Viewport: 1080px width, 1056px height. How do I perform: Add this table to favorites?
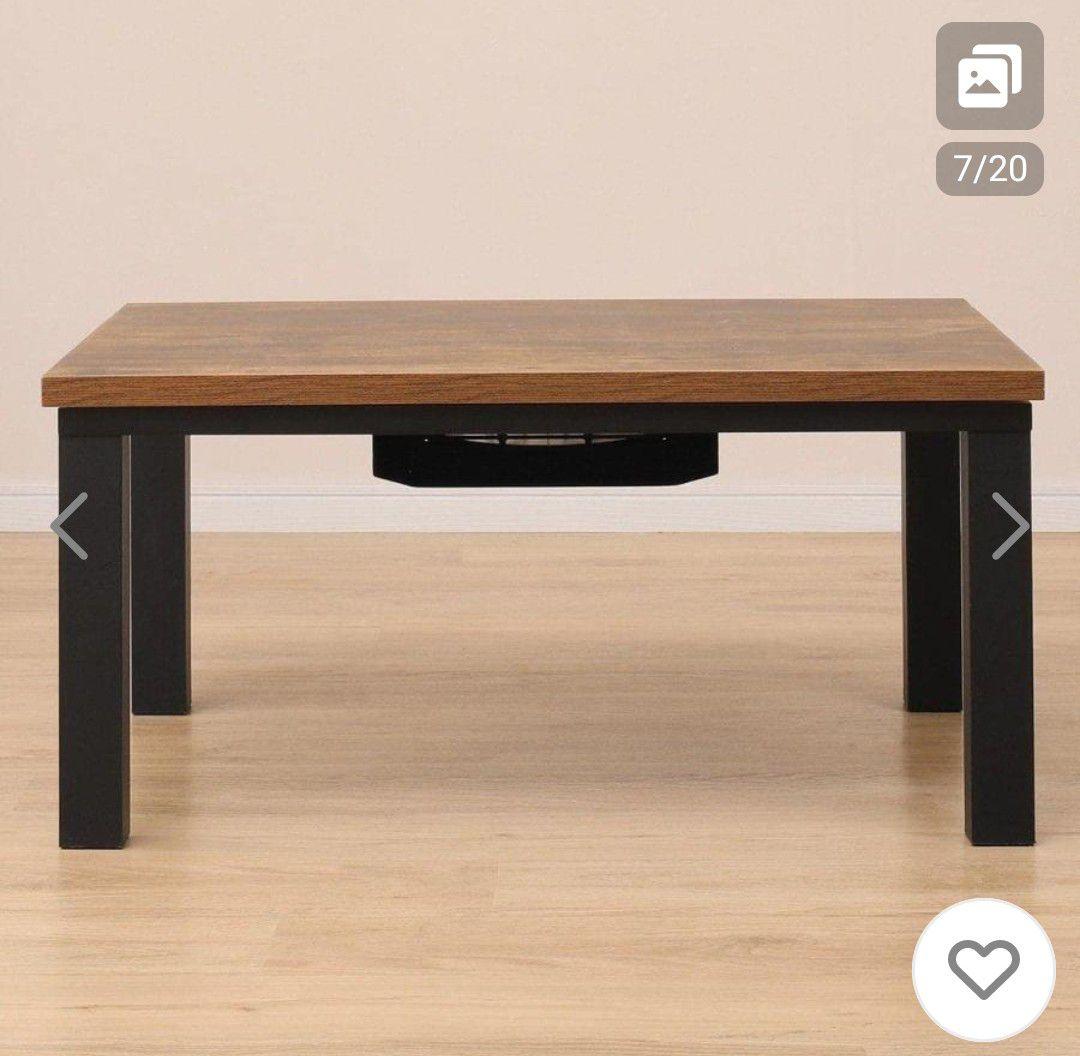[983, 969]
